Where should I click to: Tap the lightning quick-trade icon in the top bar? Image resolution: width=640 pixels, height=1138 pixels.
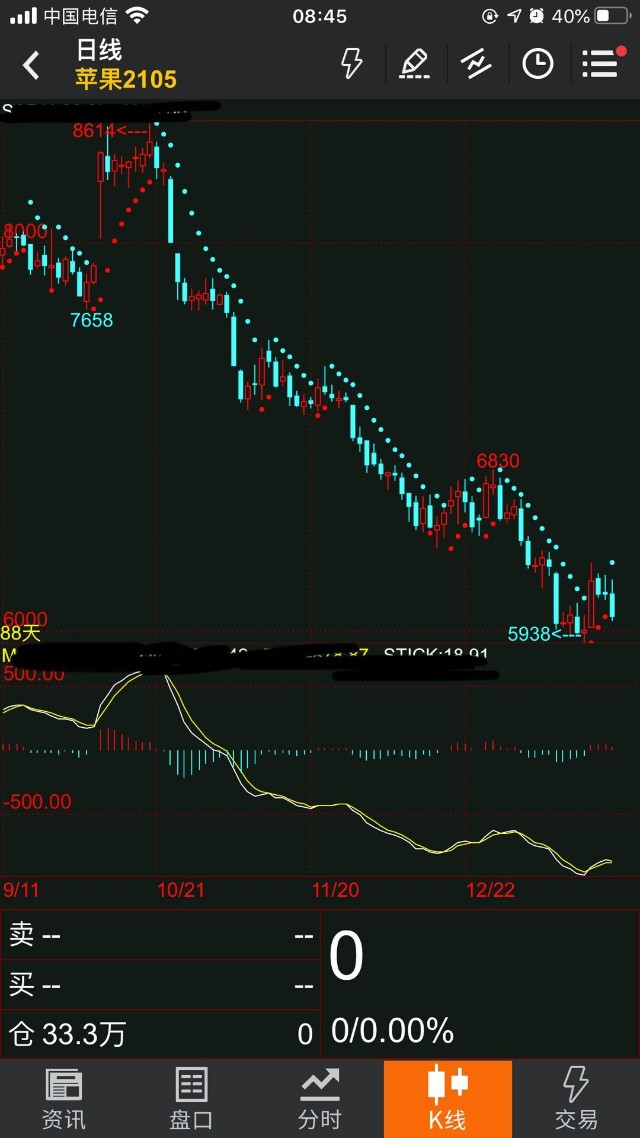pyautogui.click(x=352, y=64)
